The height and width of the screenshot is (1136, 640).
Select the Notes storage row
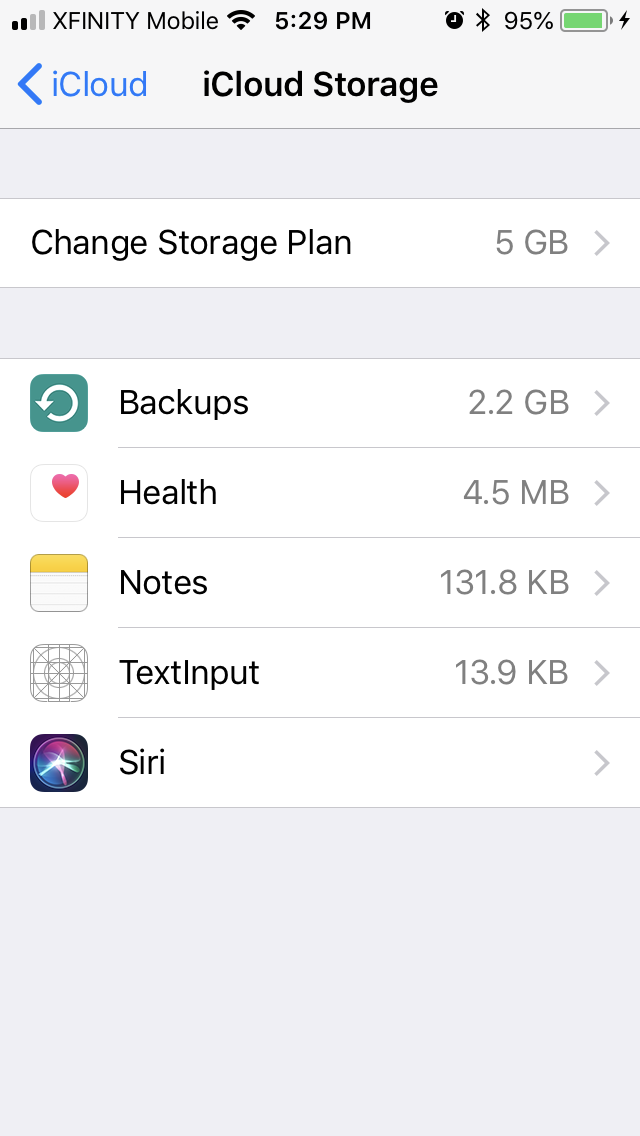pos(320,582)
